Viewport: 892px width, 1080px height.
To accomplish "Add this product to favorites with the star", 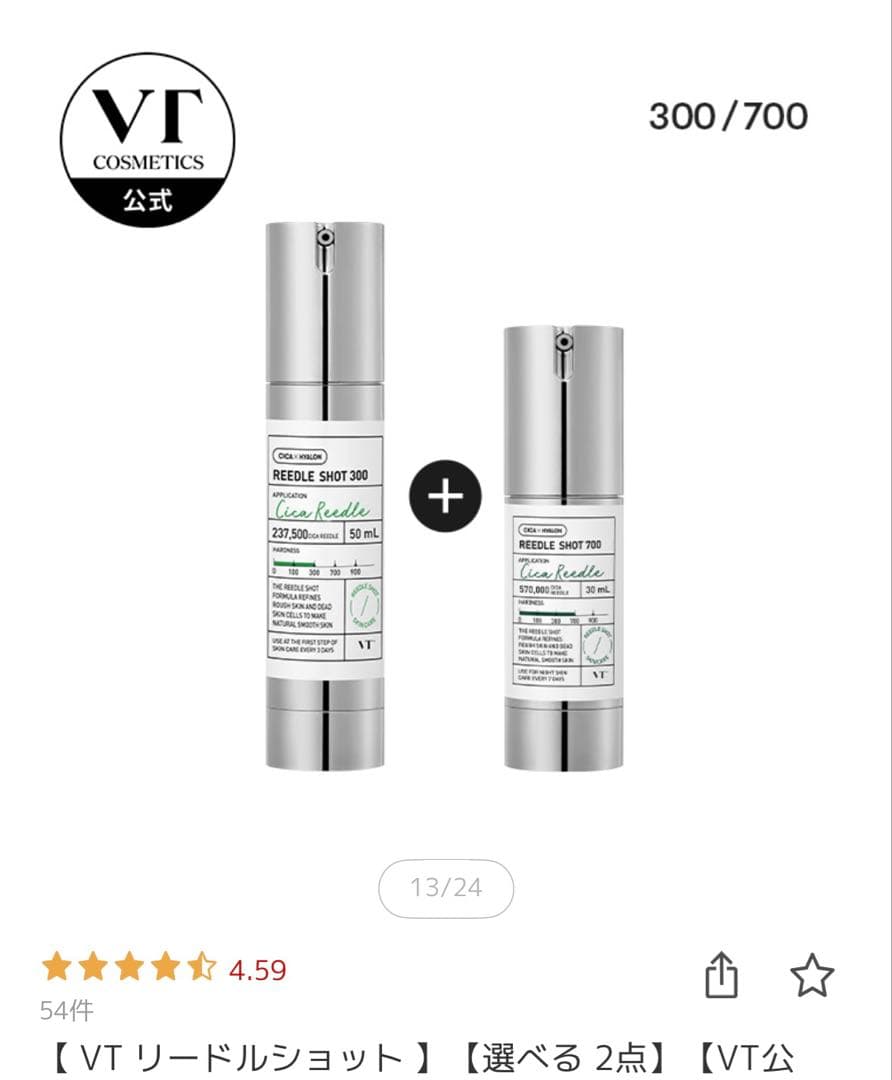I will click(x=811, y=974).
